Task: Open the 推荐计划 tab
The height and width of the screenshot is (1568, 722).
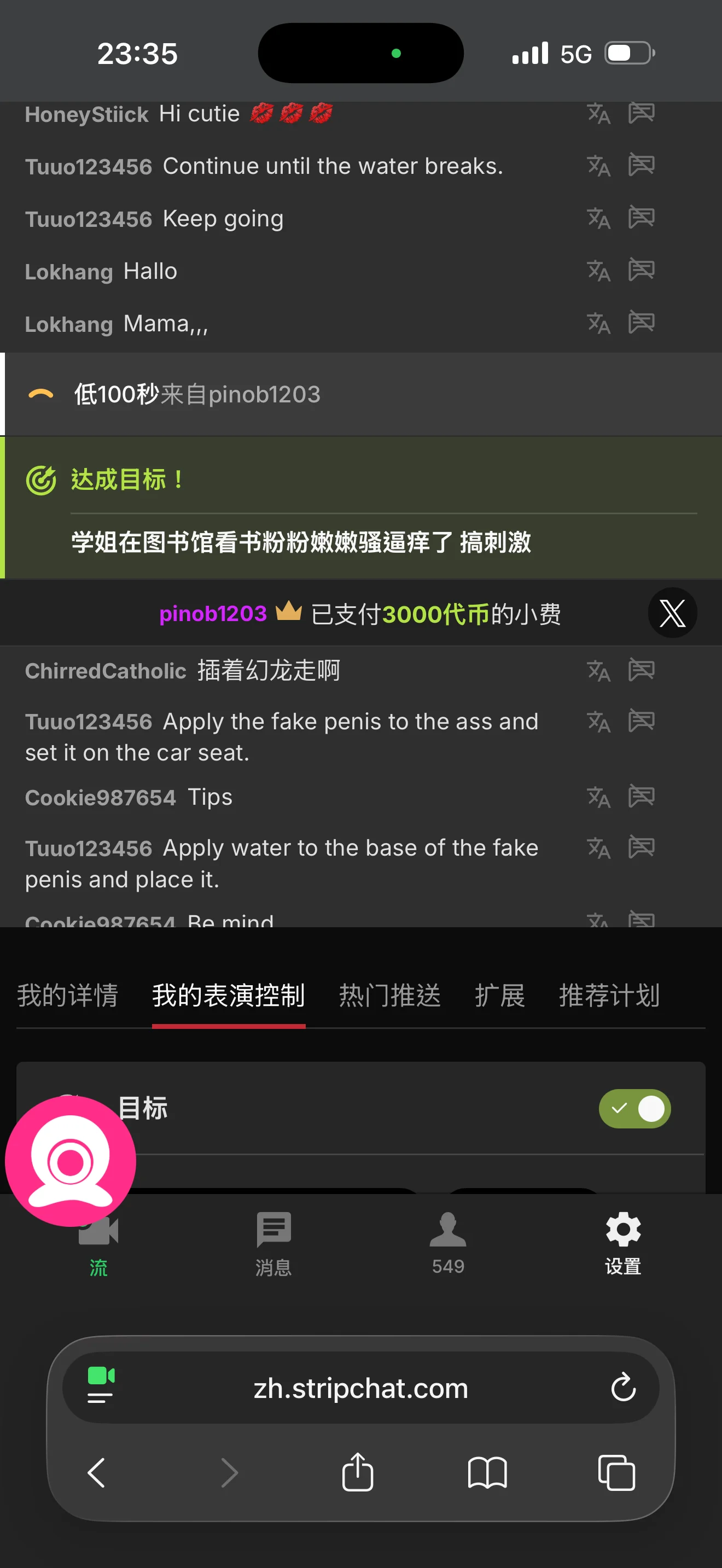Action: pos(609,995)
